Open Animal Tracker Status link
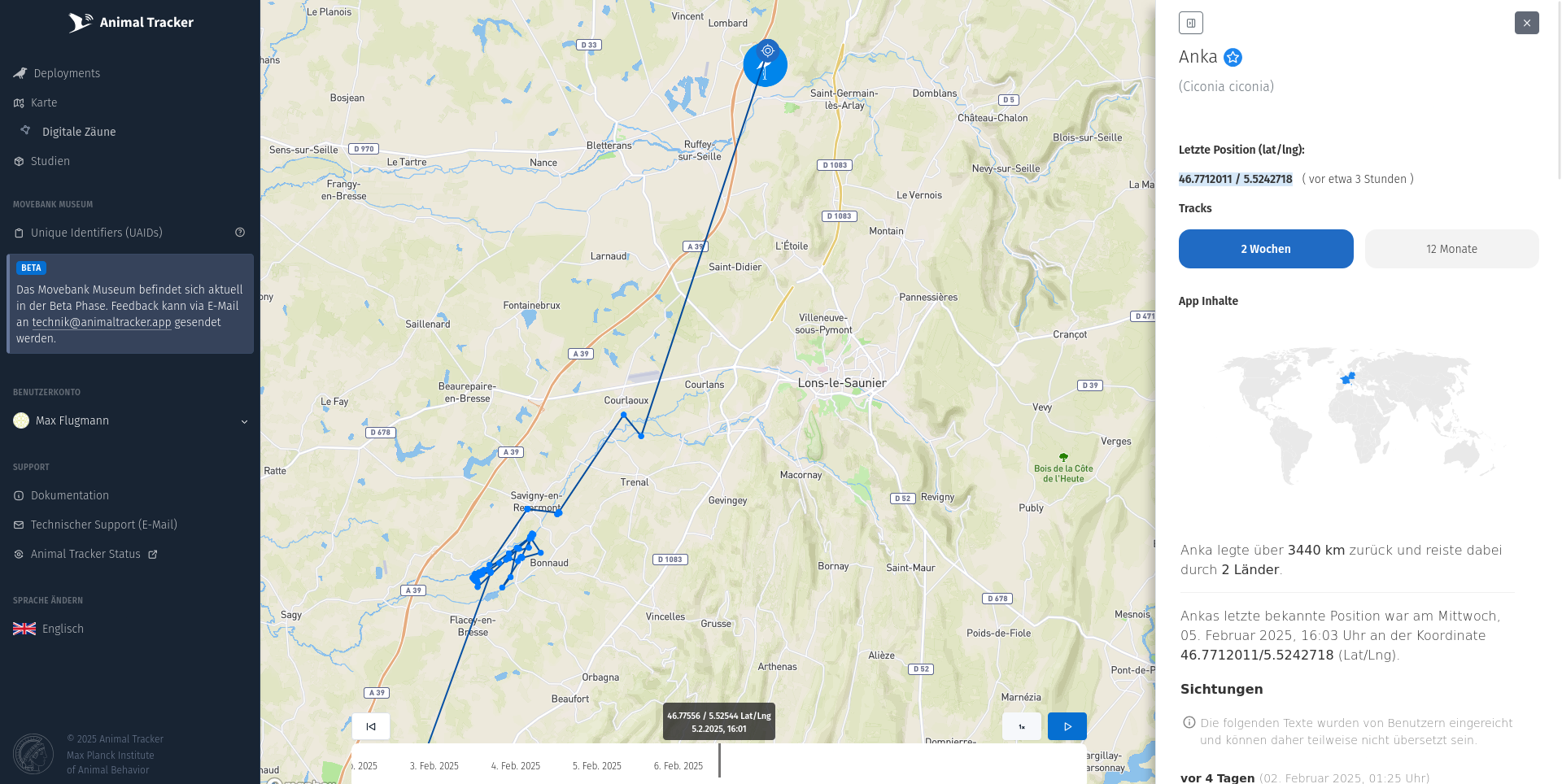Screen dimensions: 1562x784 point(85,554)
